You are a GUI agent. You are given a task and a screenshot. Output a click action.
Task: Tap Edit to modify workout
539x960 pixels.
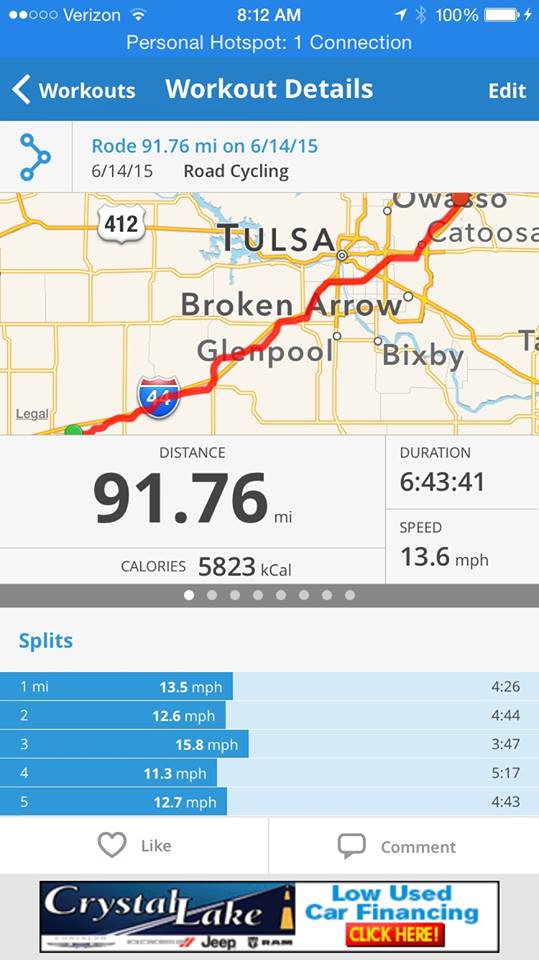pos(507,91)
